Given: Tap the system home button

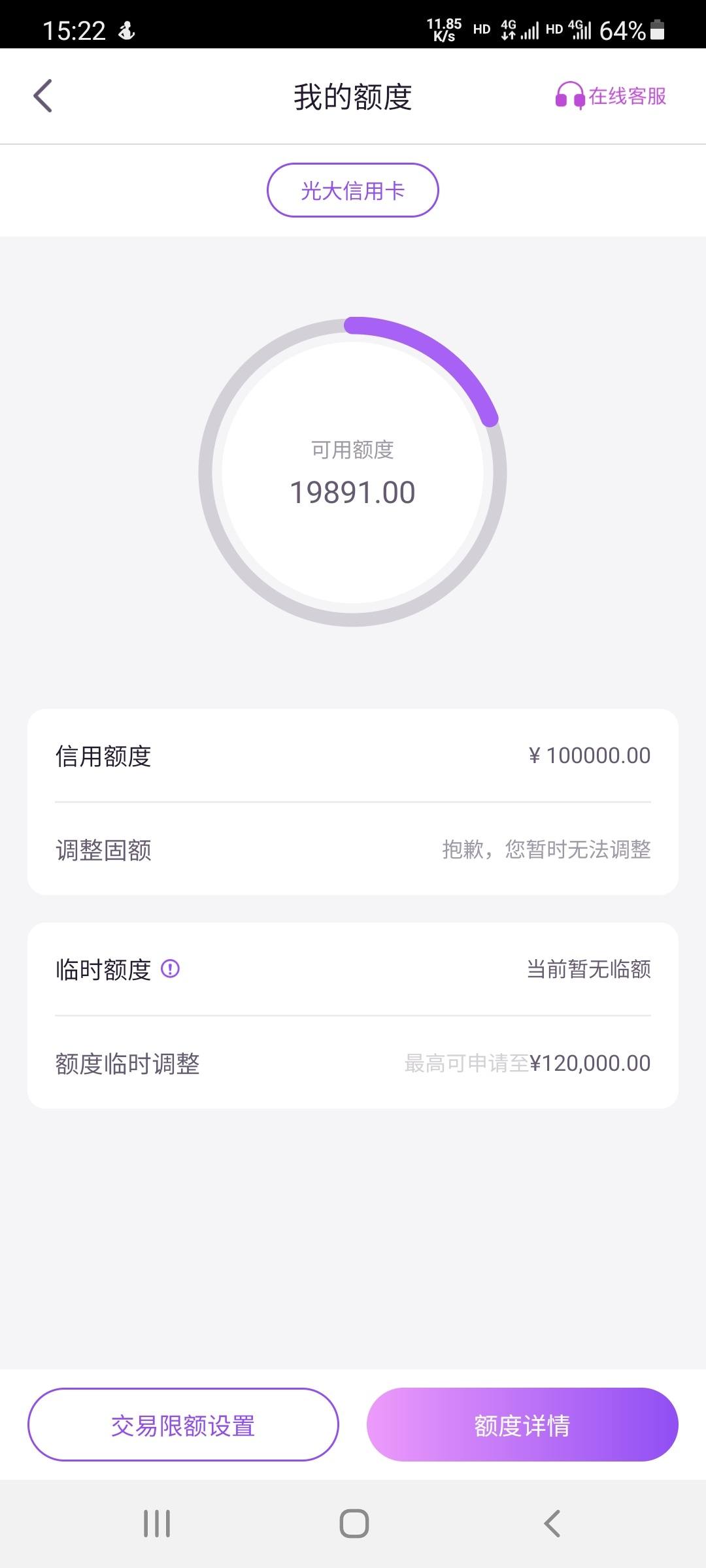Looking at the screenshot, I should click(354, 1524).
